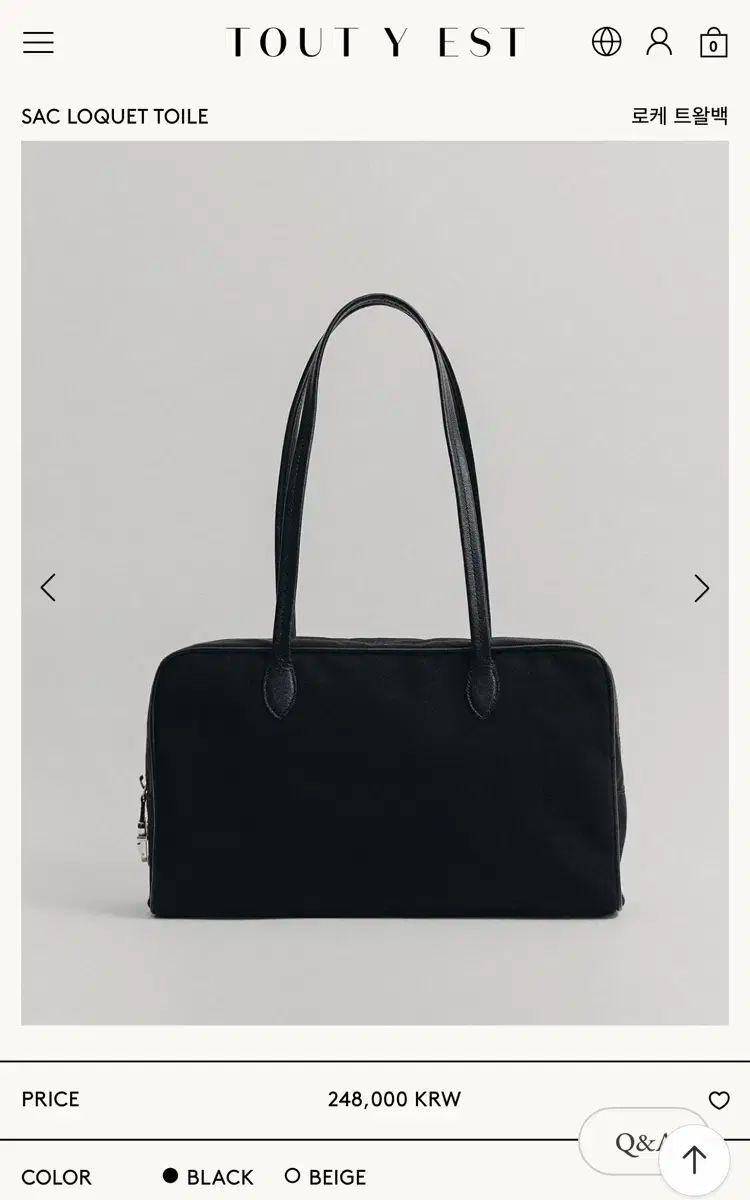This screenshot has height=1200, width=750.
Task: Add this bag to the wishlist
Action: [x=719, y=1100]
